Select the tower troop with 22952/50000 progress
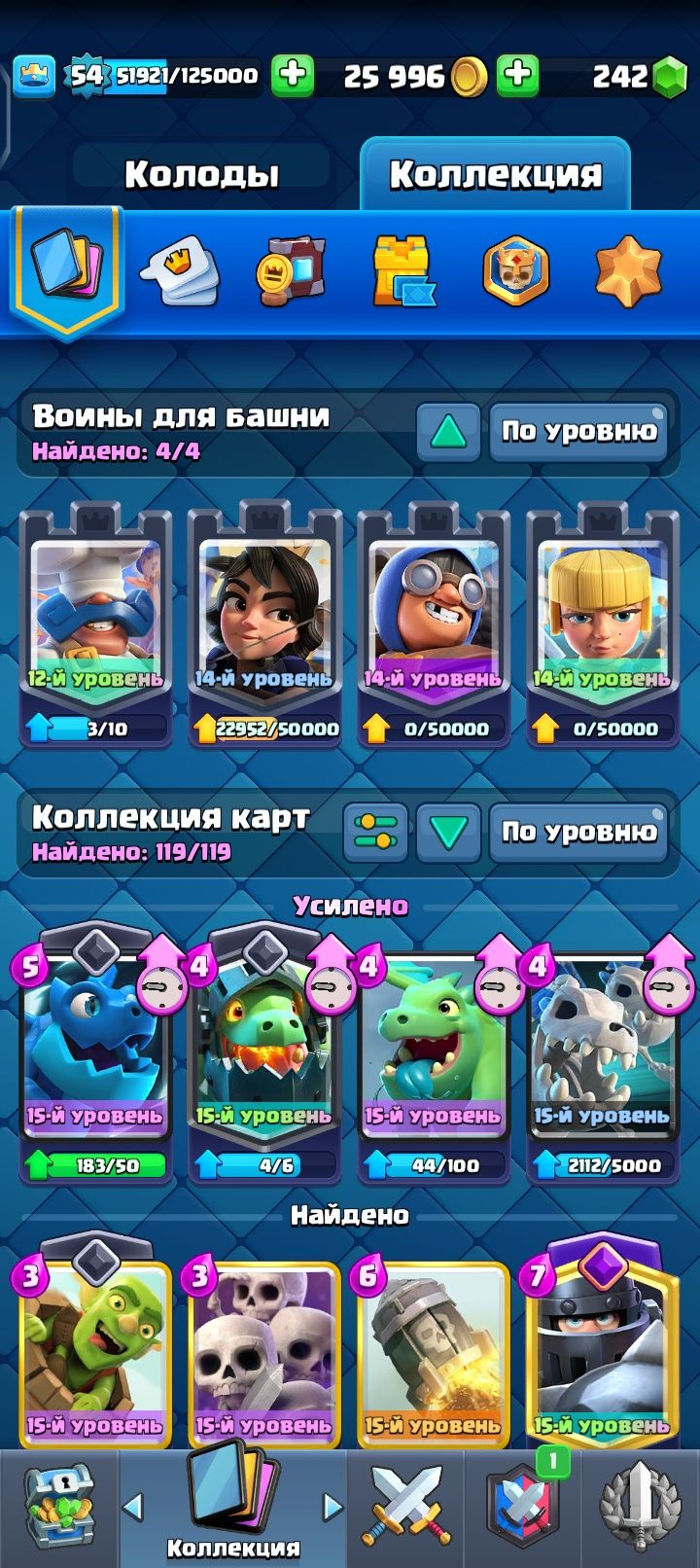Viewport: 700px width, 1568px height. [x=264, y=624]
